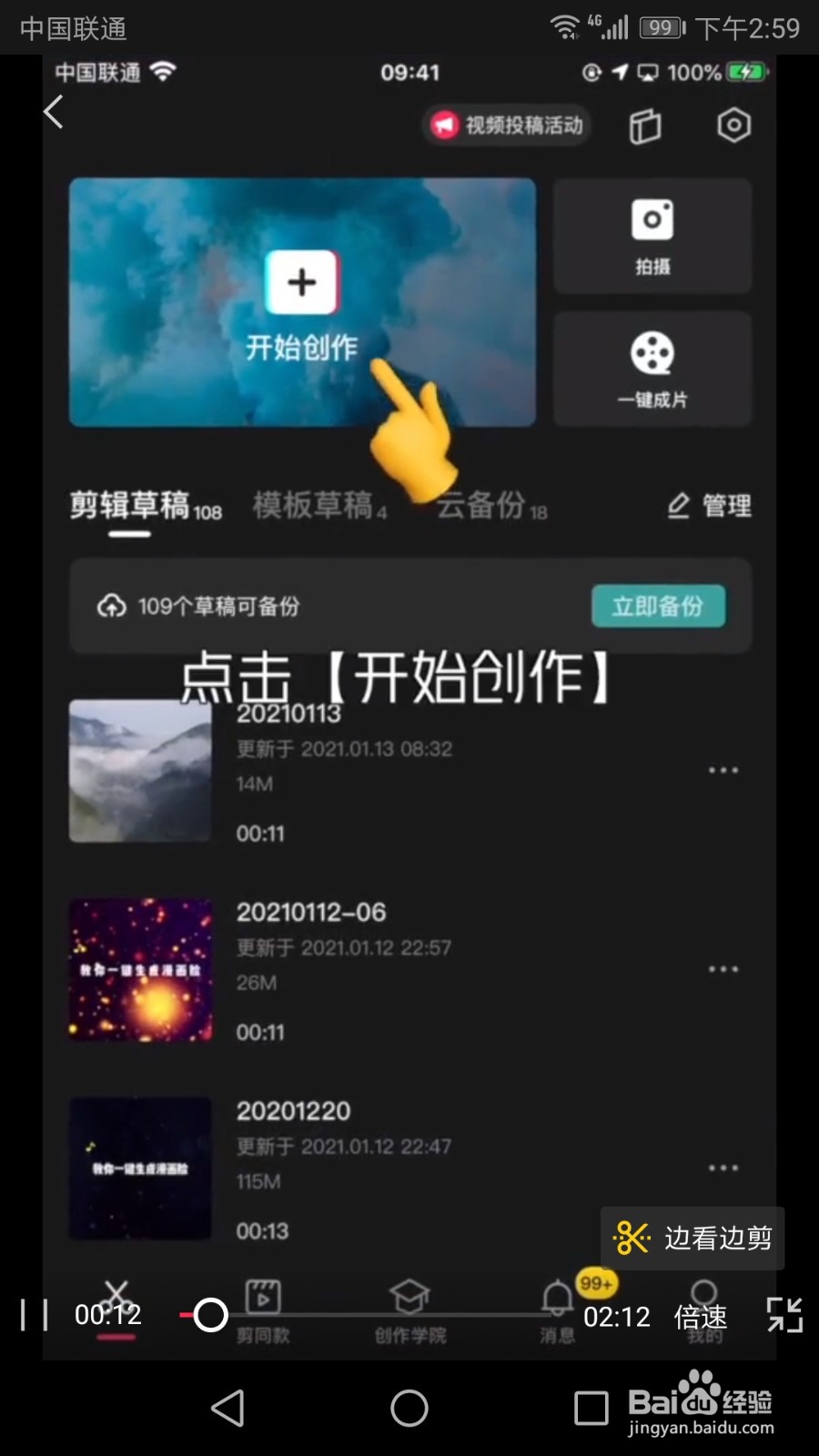This screenshot has width=819, height=1456.
Task: Open more options for draft 20201220
Action: [723, 1168]
